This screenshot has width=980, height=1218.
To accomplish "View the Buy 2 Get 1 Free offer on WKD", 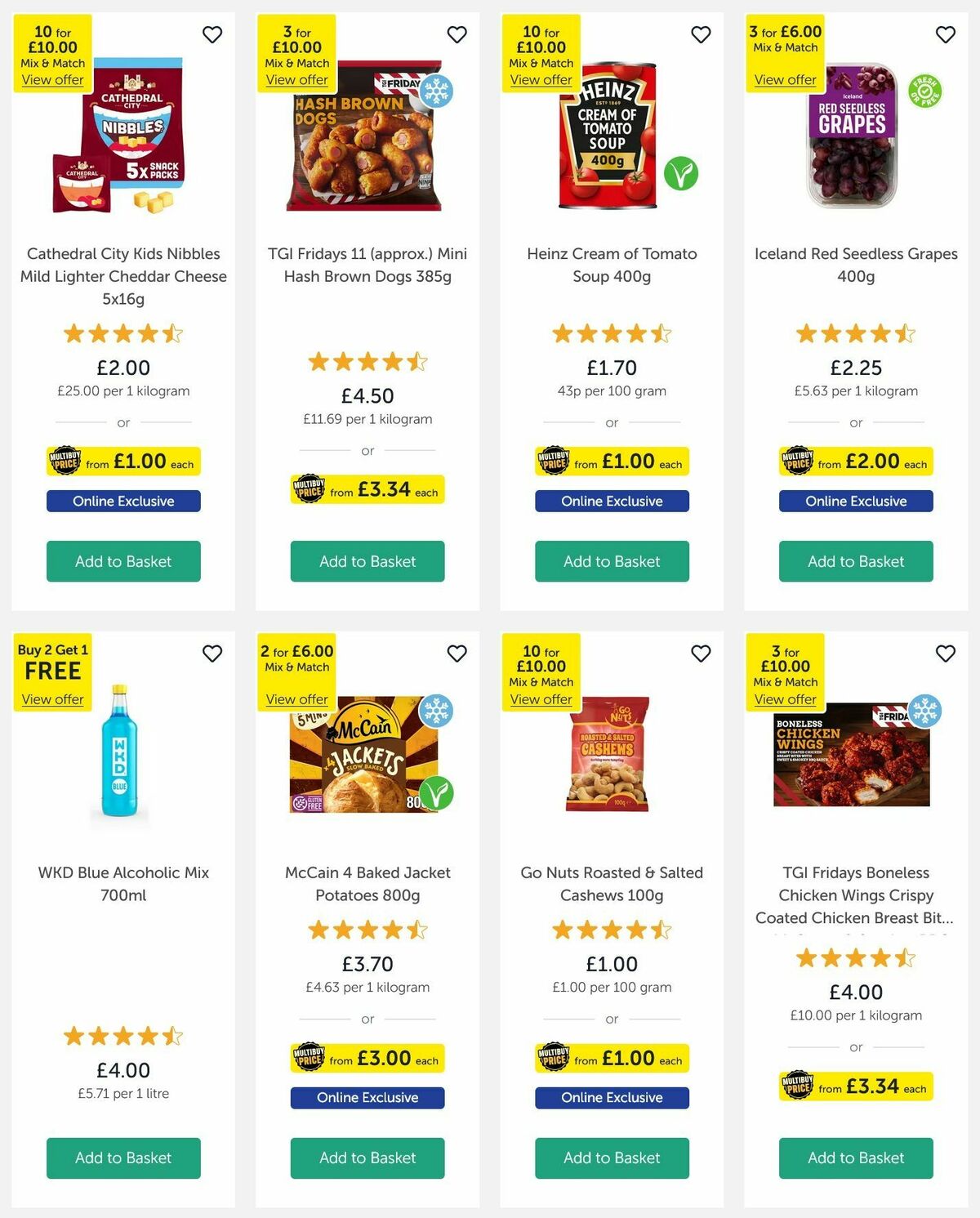I will (52, 698).
